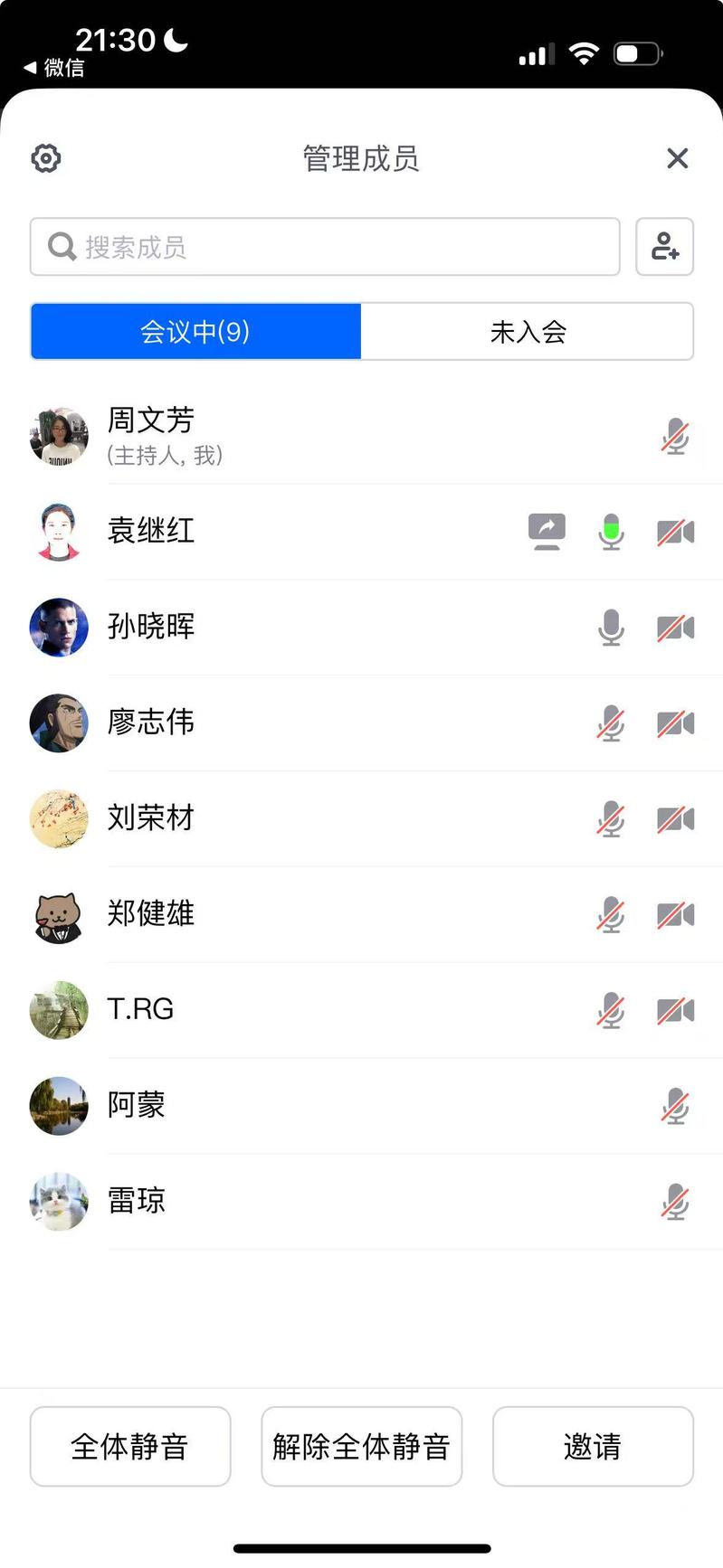
Task: Tap the 搜索成员 search field
Action: click(325, 247)
